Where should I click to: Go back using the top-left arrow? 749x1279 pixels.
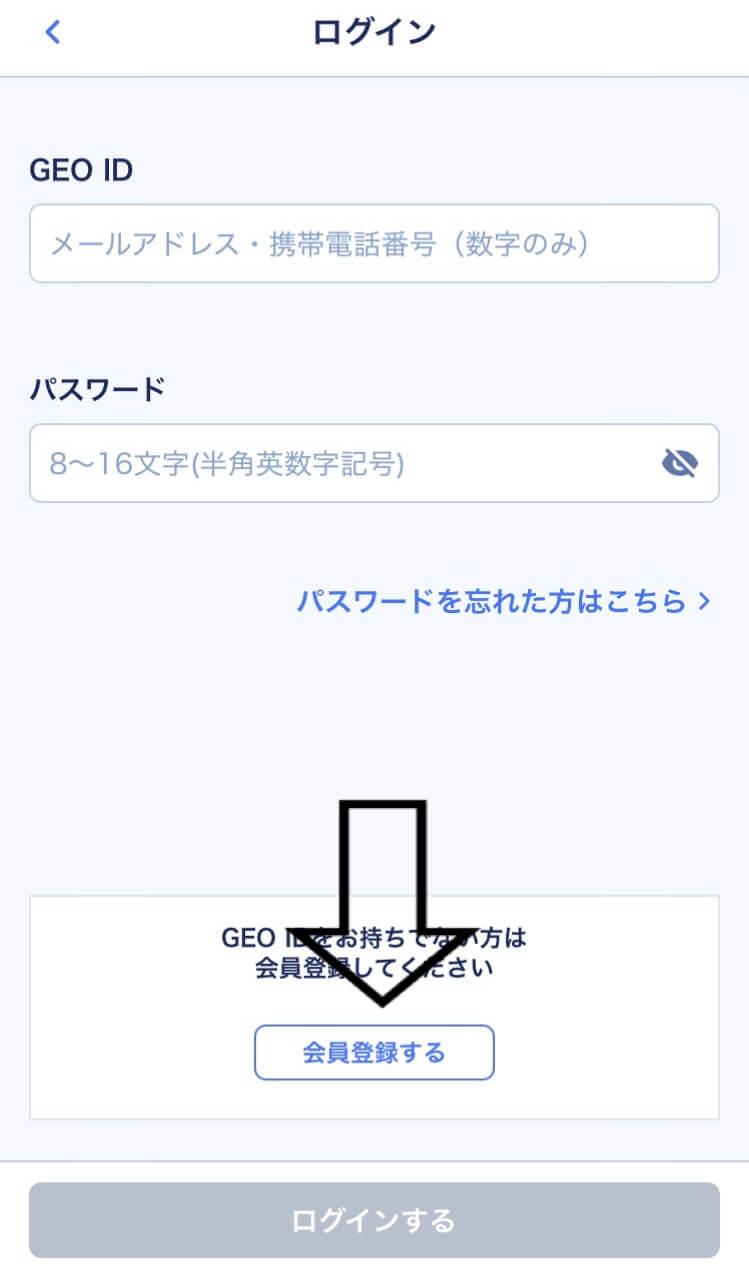tap(54, 32)
